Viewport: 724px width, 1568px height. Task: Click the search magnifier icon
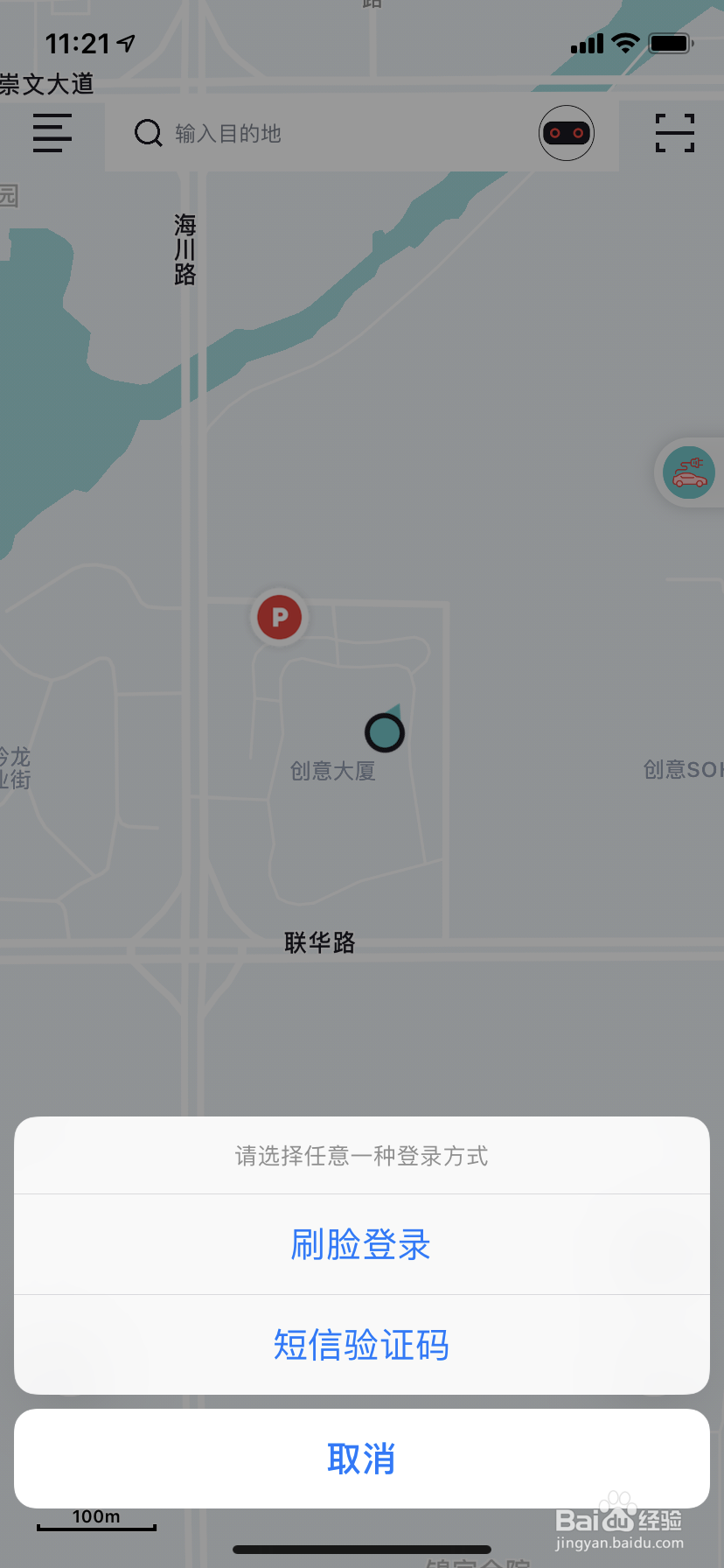point(148,133)
